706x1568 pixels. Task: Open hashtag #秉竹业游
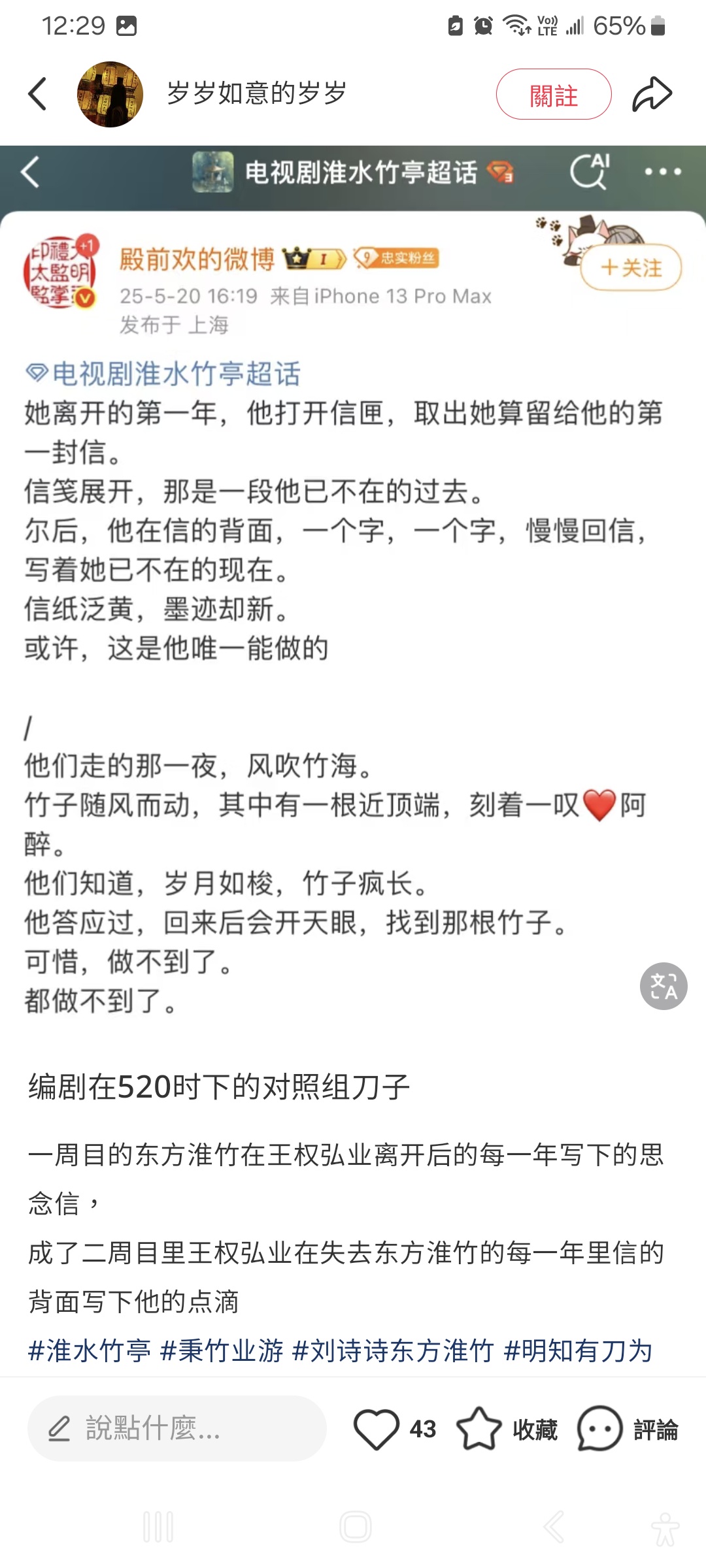[222, 1350]
